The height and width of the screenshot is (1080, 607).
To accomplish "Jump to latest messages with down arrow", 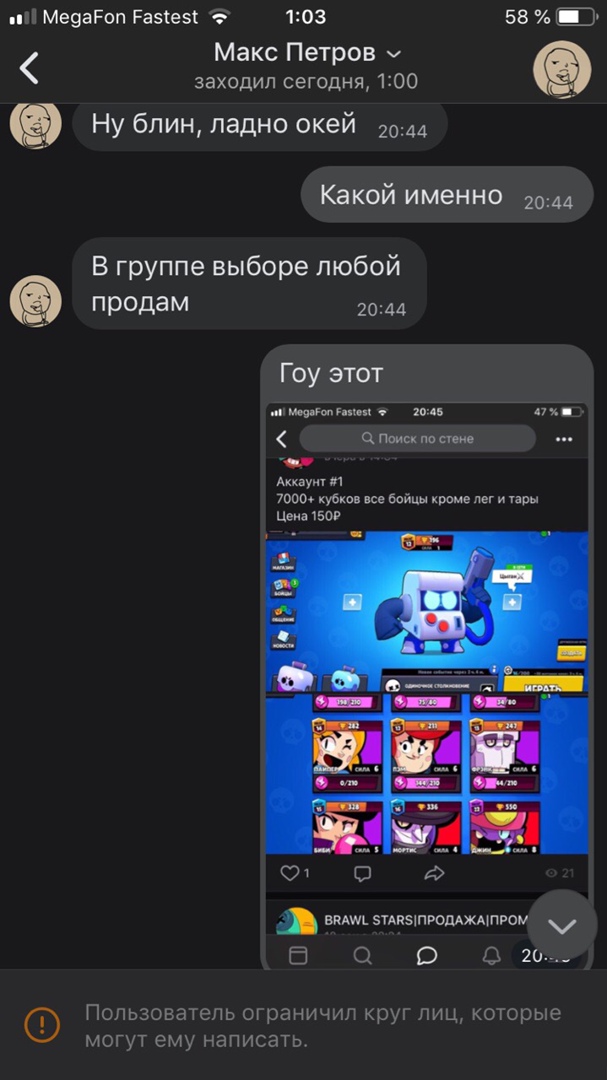I will [x=562, y=926].
